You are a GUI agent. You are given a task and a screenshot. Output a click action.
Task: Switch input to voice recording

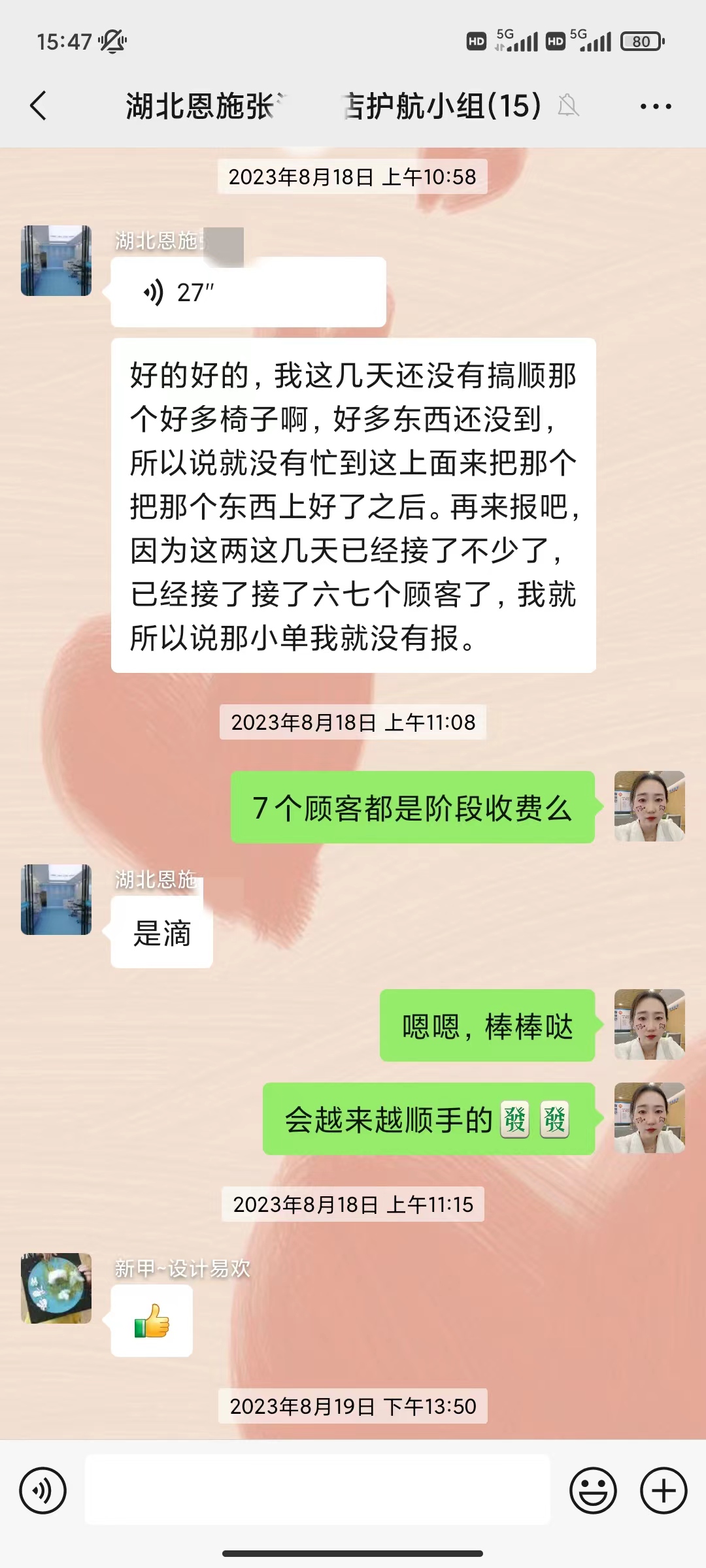click(x=43, y=1490)
